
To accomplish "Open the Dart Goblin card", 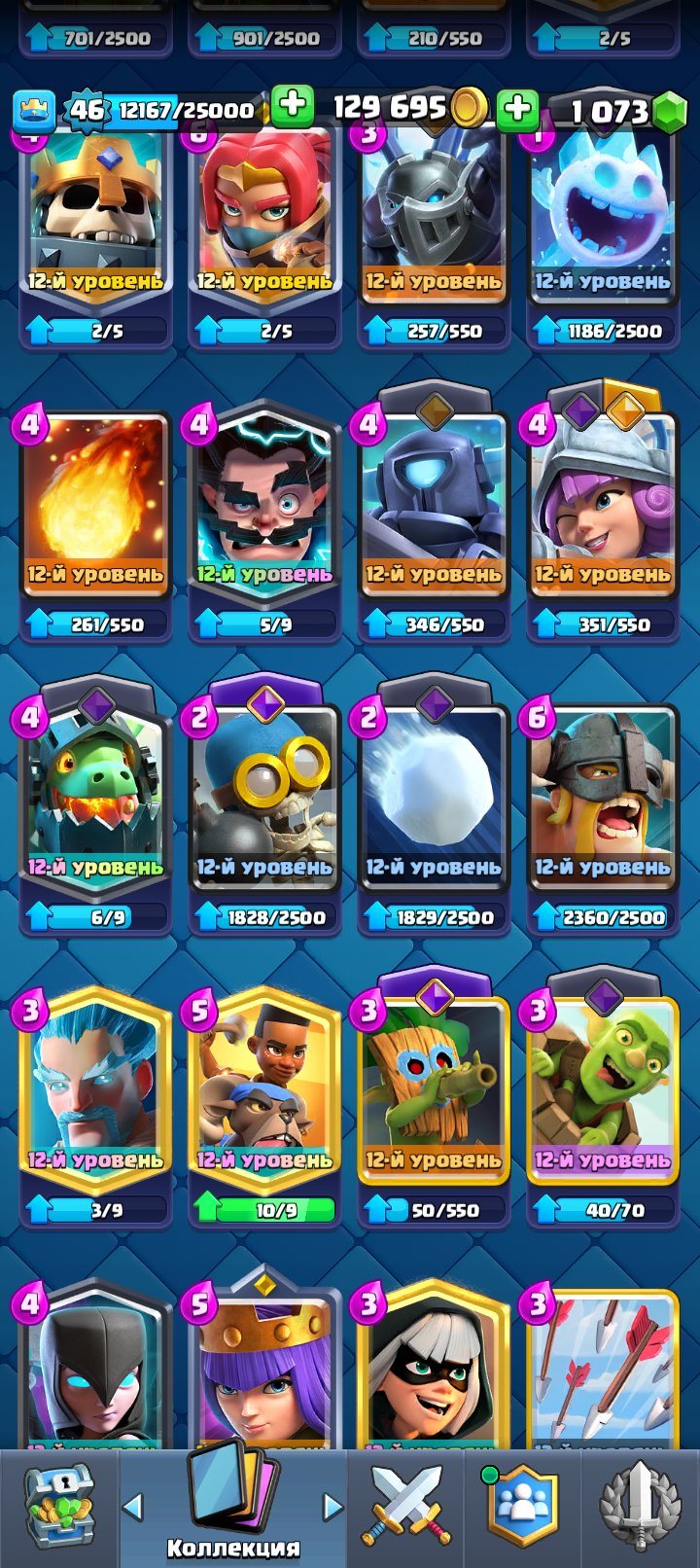I will [434, 1091].
